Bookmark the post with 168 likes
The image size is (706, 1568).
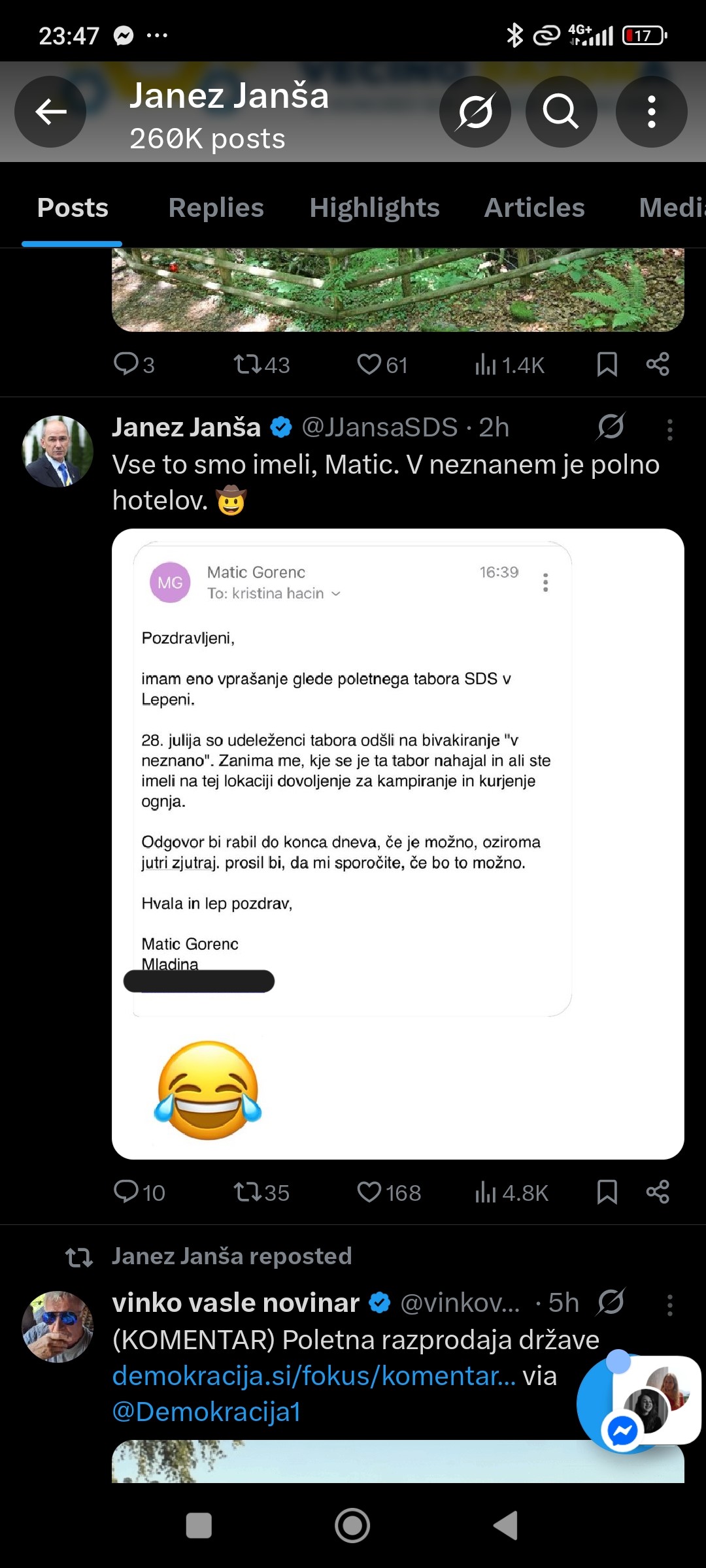tap(607, 1192)
